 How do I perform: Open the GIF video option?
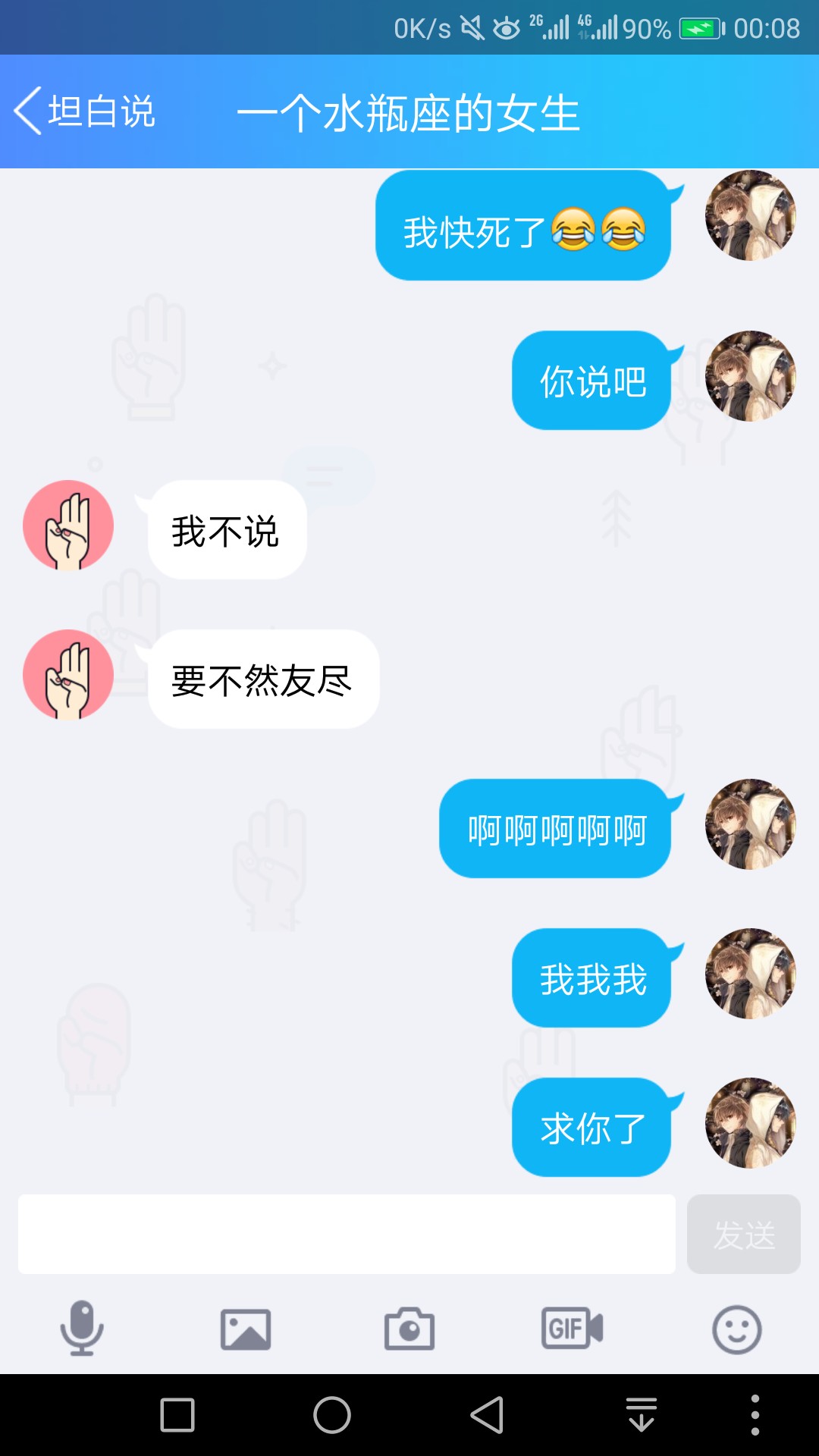(x=573, y=1328)
